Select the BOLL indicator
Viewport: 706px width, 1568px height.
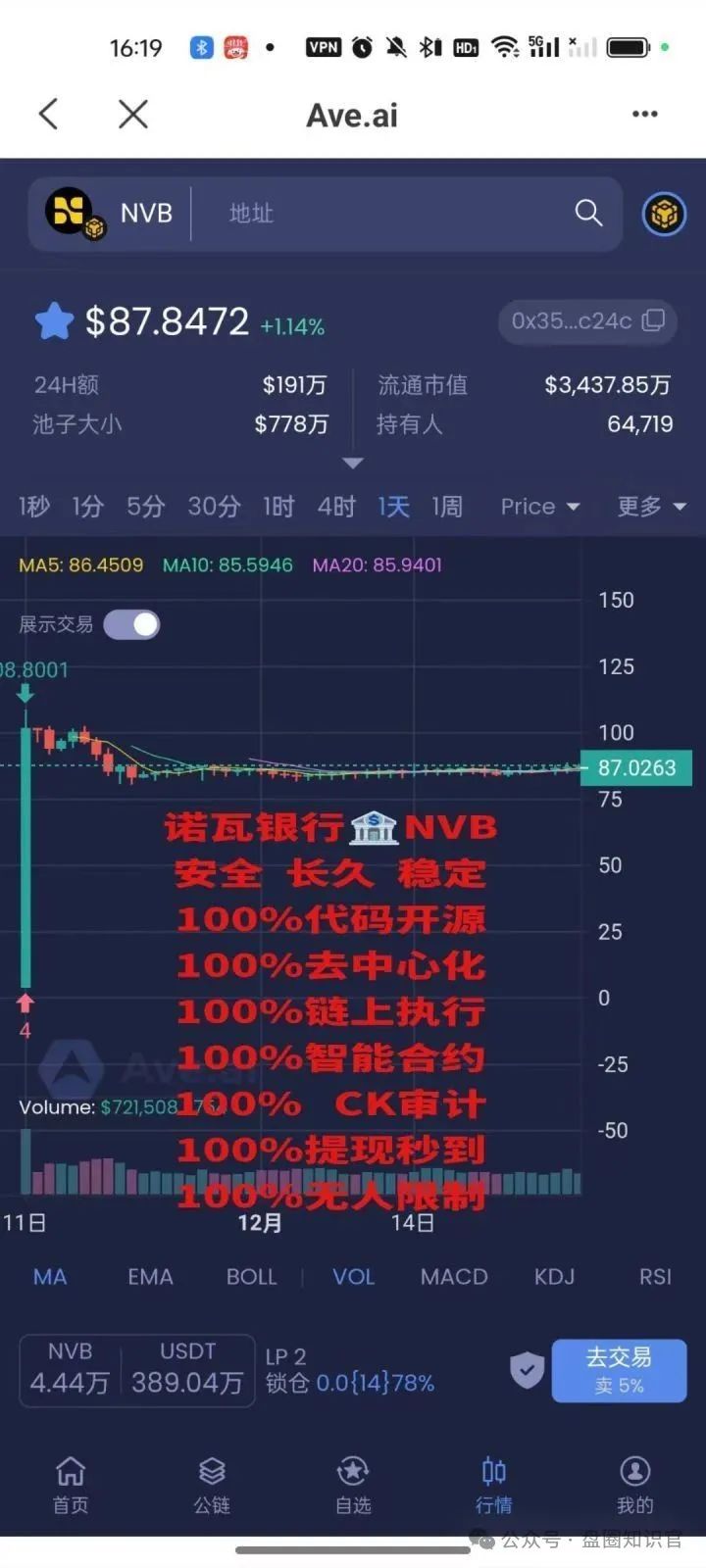(x=251, y=1277)
